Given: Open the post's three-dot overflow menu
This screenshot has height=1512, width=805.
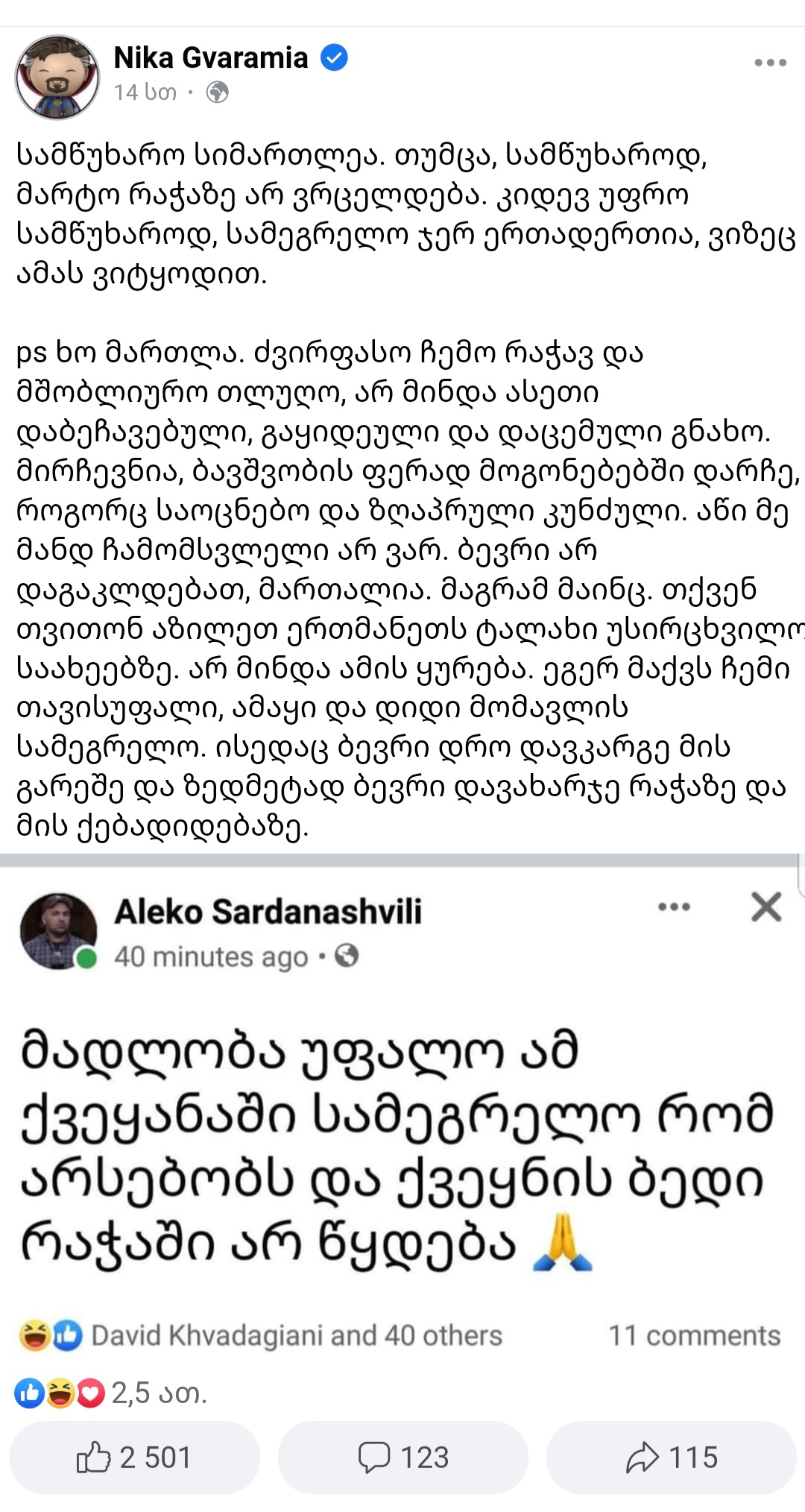Looking at the screenshot, I should [770, 63].
